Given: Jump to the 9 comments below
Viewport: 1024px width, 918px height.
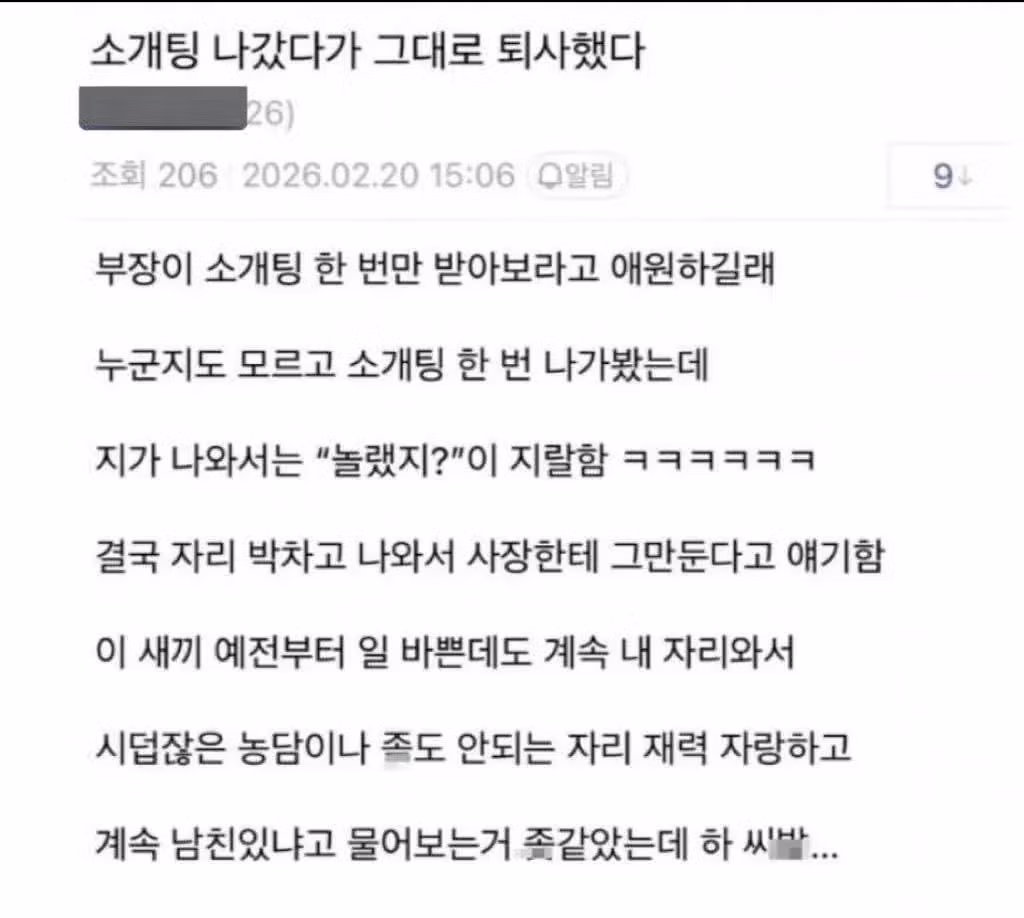Looking at the screenshot, I should (952, 176).
